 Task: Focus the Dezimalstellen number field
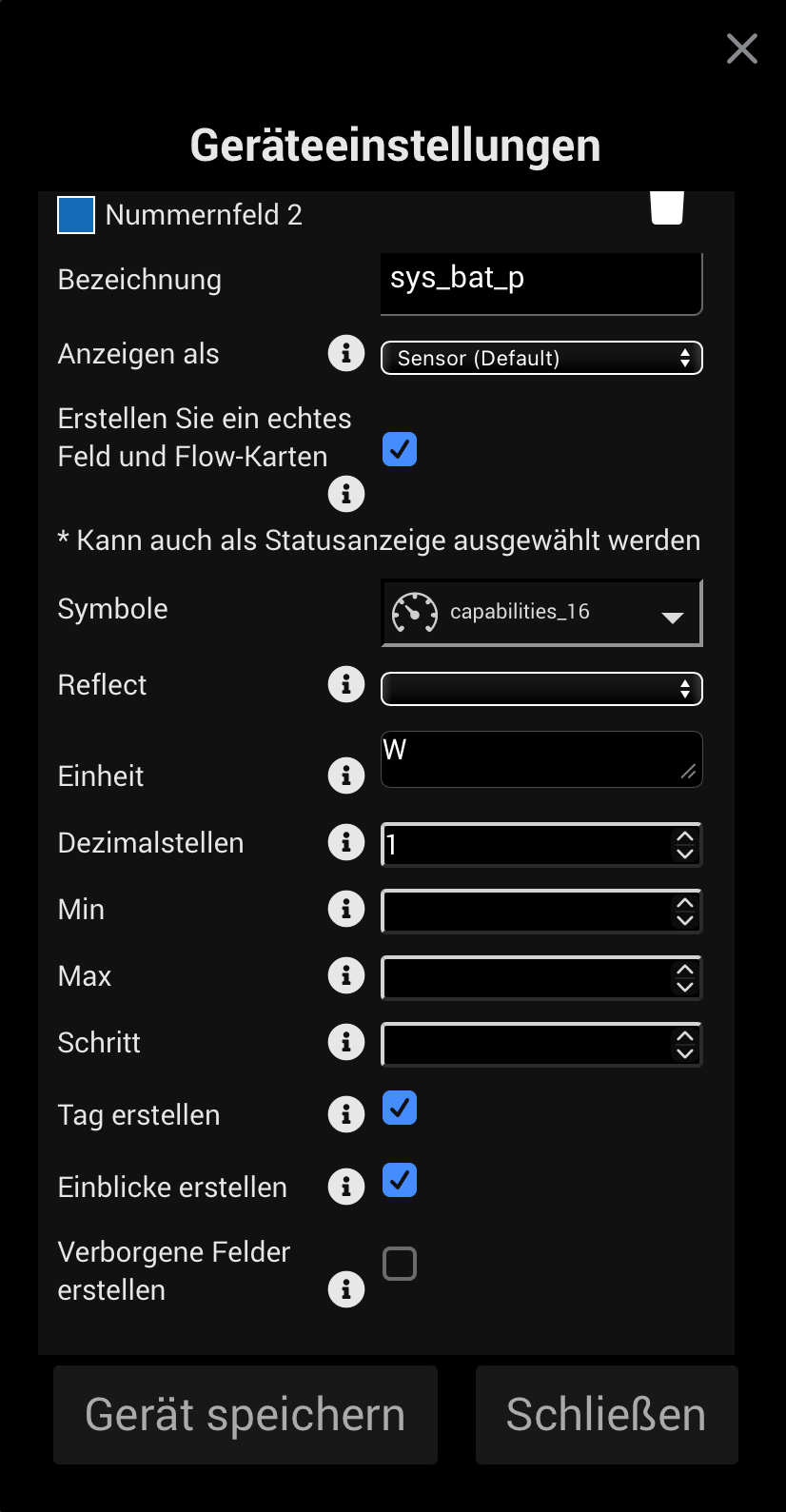pos(526,844)
